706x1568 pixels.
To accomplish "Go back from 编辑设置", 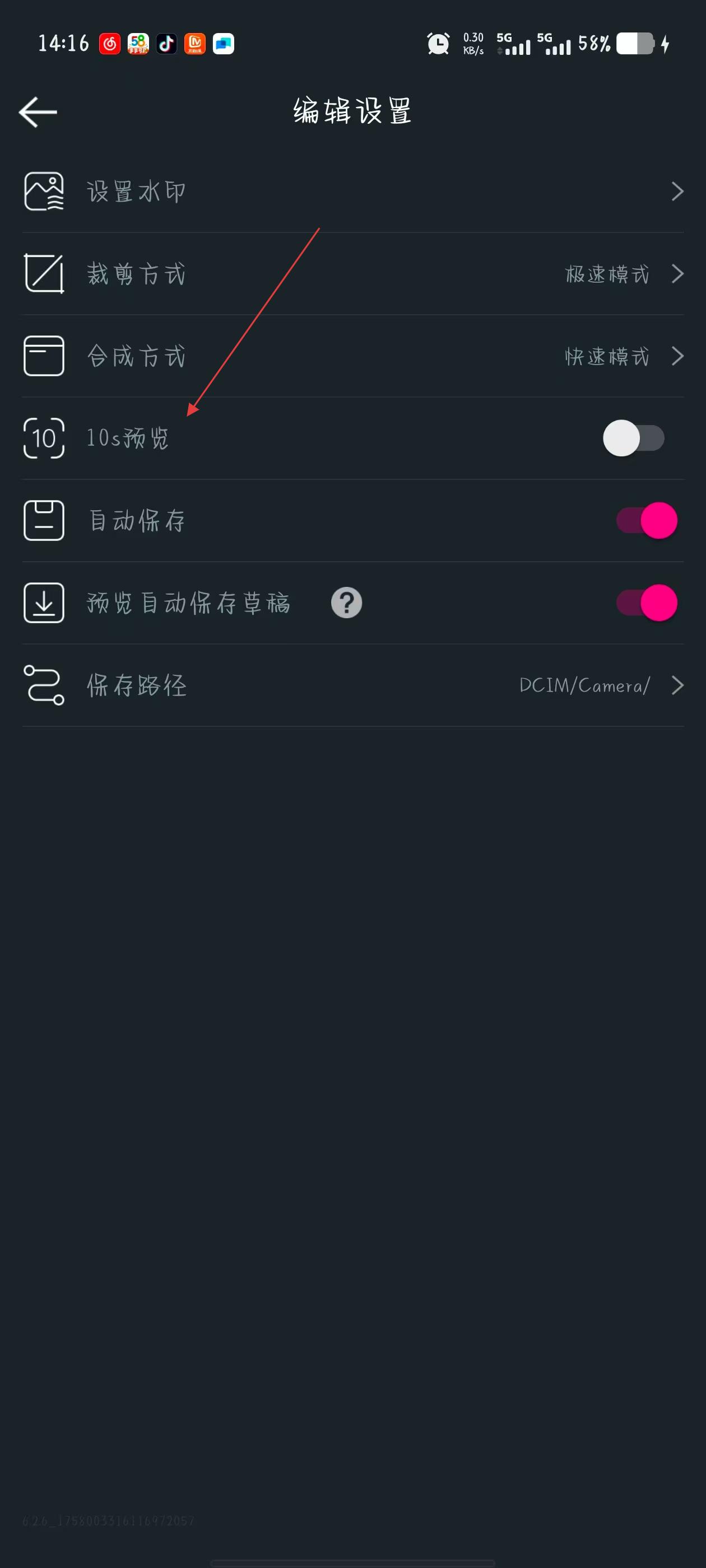I will pyautogui.click(x=38, y=112).
